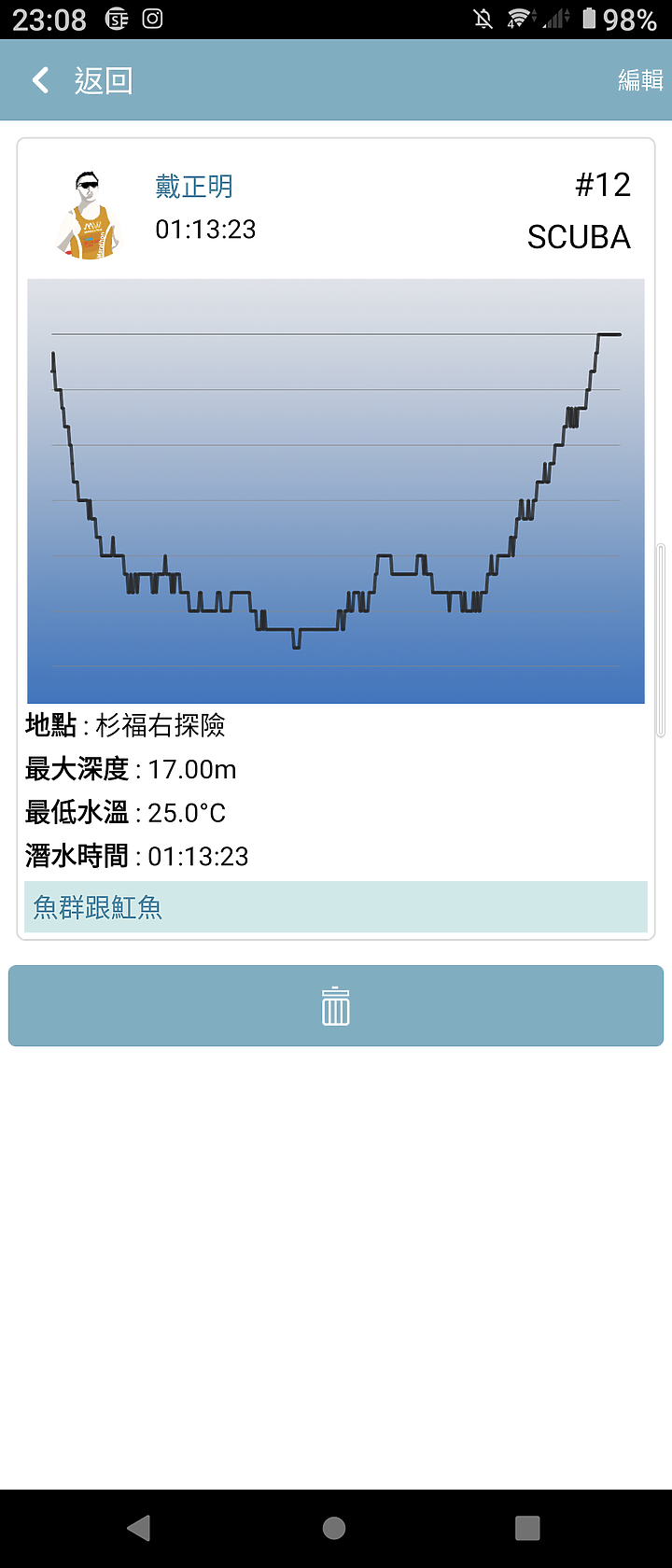Open diver 戴正明's profile

(194, 187)
